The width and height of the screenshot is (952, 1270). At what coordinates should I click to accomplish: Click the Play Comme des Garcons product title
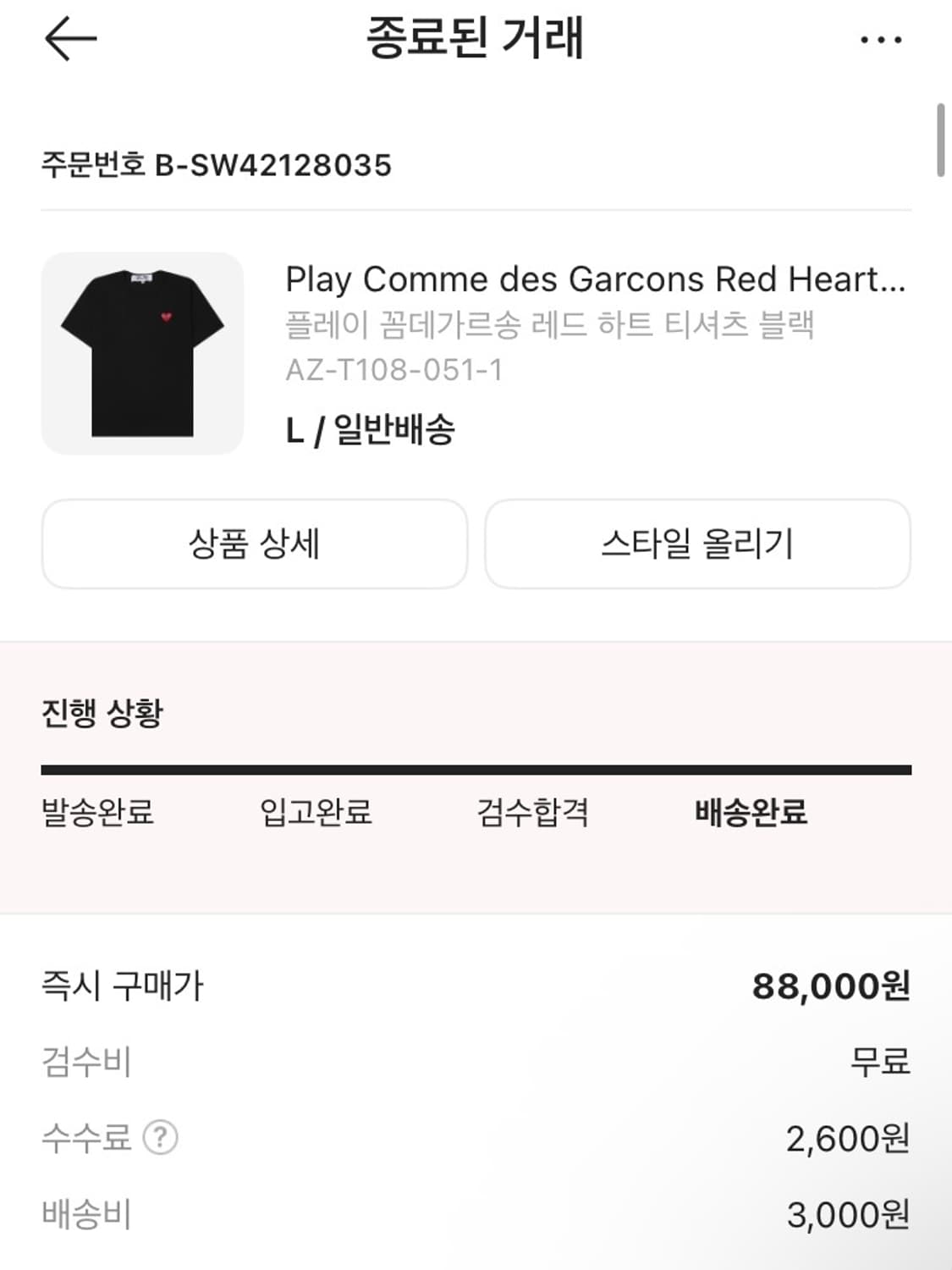592,279
